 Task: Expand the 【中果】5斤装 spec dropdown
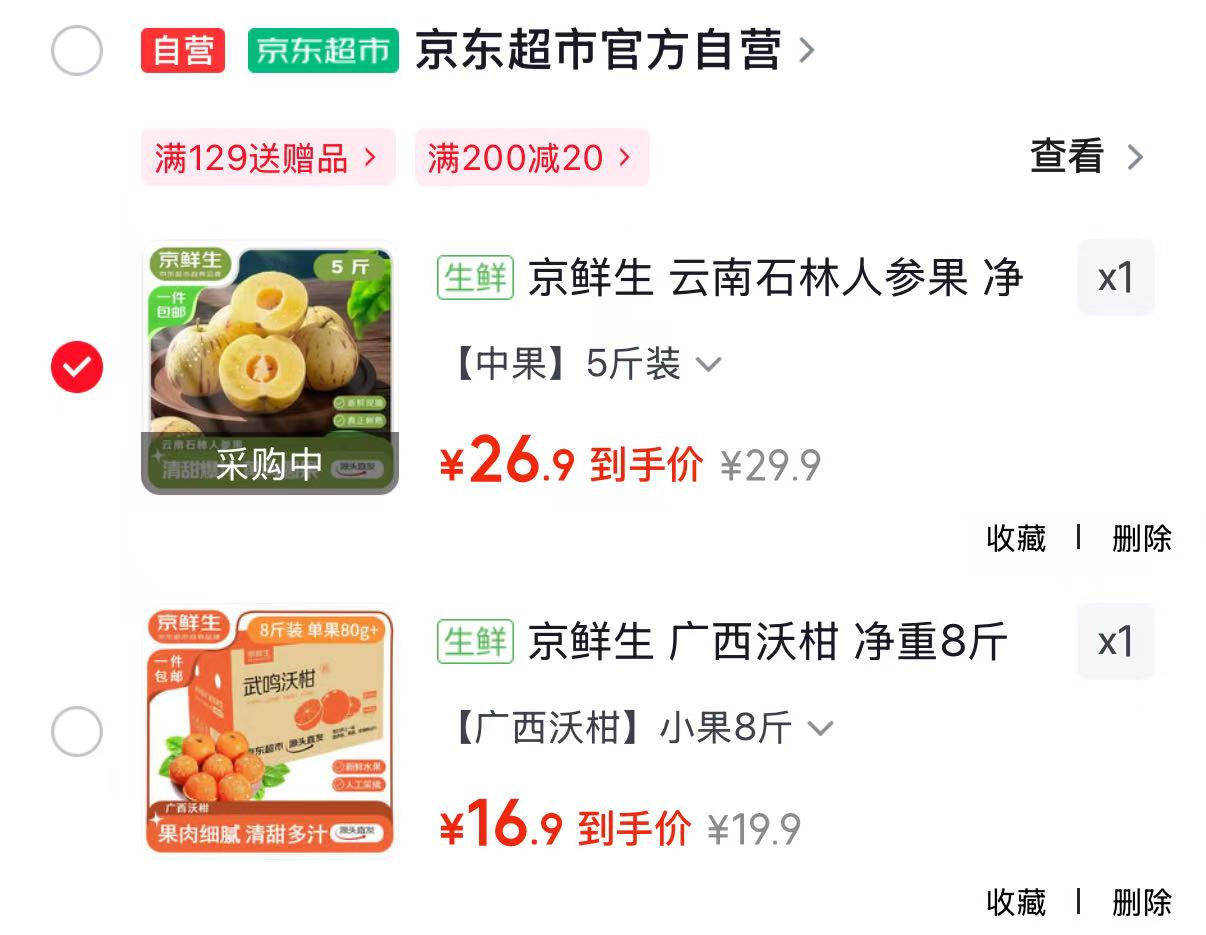587,364
